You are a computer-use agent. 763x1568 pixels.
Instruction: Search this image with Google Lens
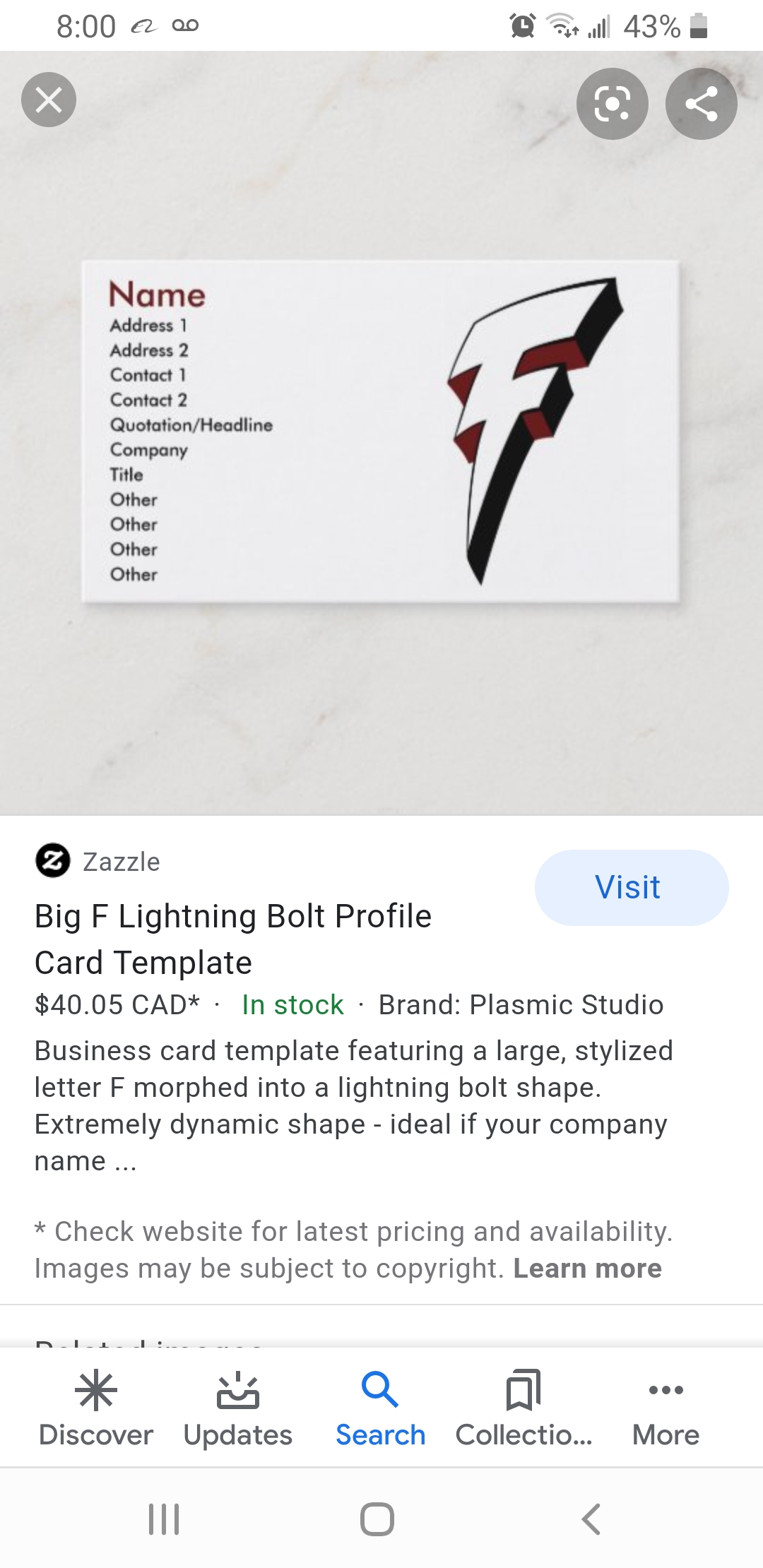[612, 104]
